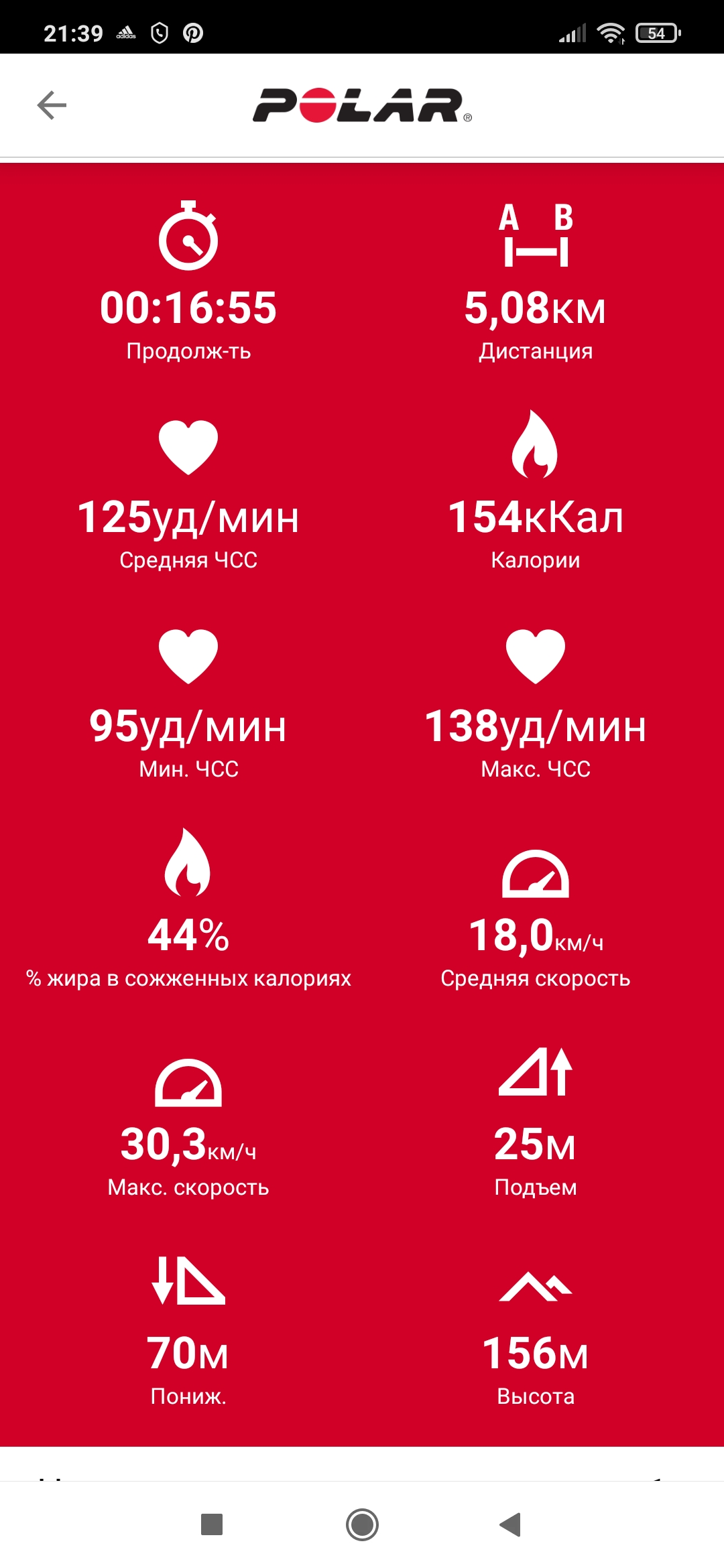The height and width of the screenshot is (1568, 724).
Task: Tap the system back button
Action: point(511,1524)
